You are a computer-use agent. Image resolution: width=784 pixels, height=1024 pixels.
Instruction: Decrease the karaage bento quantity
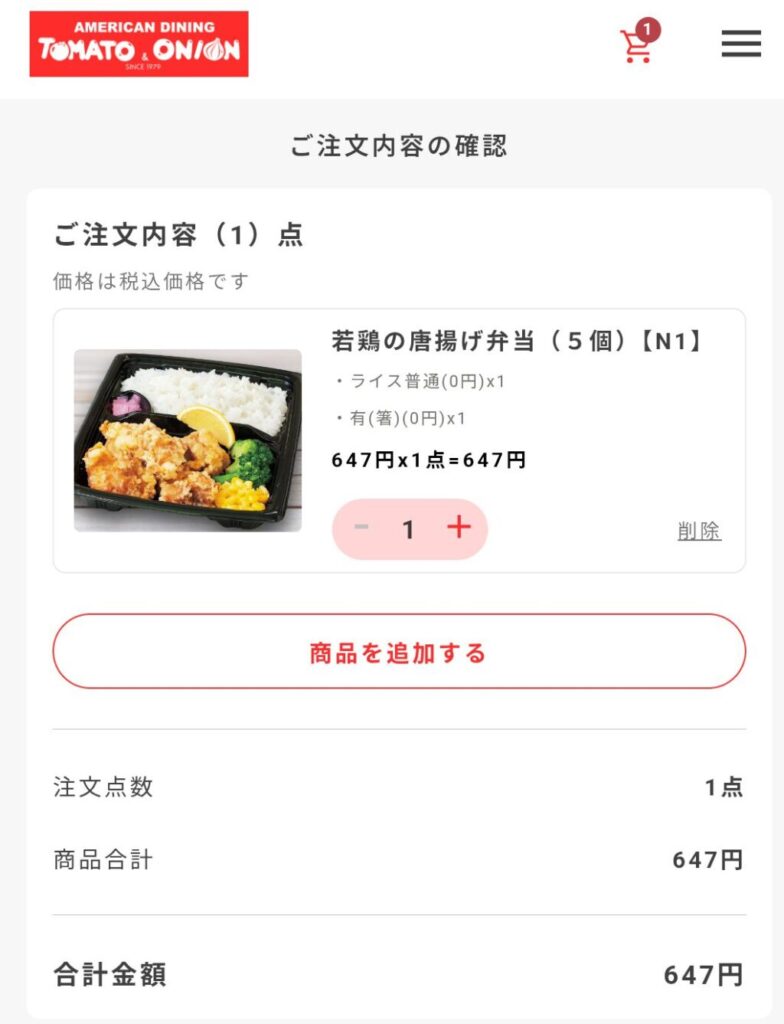362,528
